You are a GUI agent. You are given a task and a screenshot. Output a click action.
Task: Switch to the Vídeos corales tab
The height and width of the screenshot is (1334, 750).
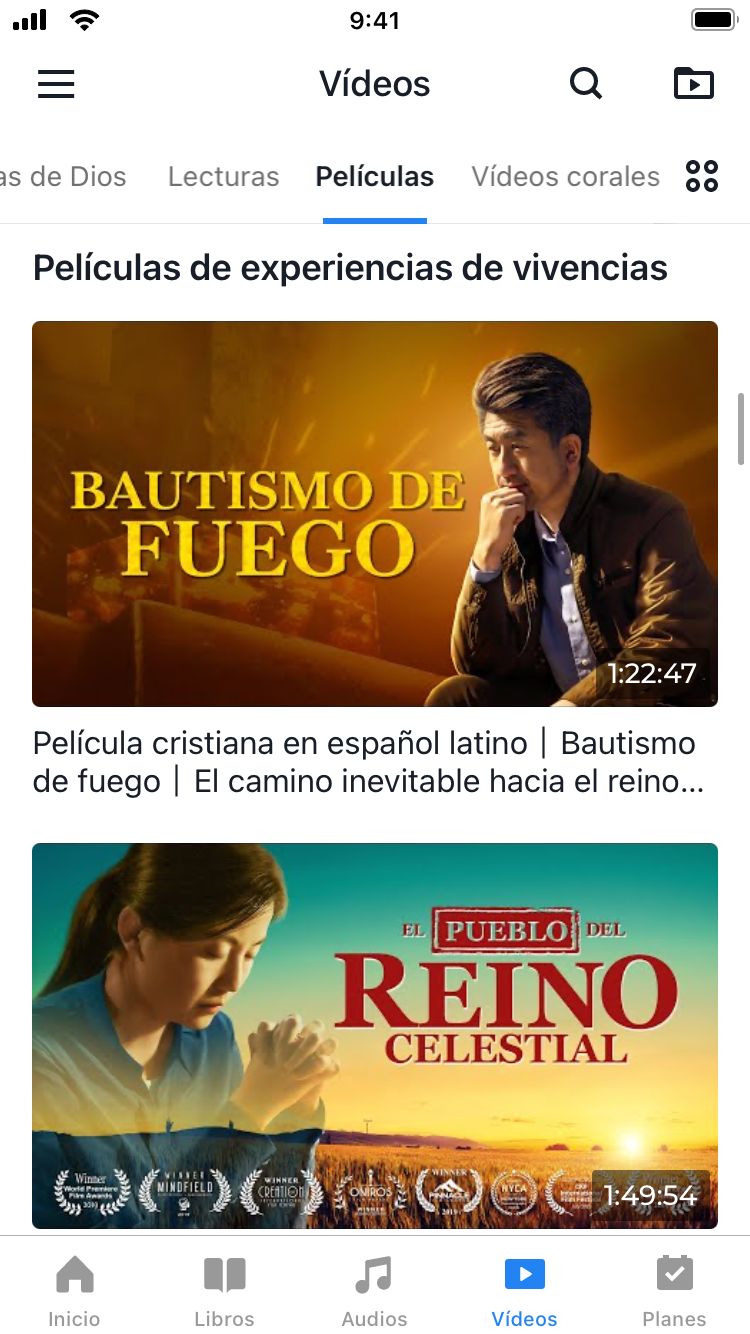565,177
